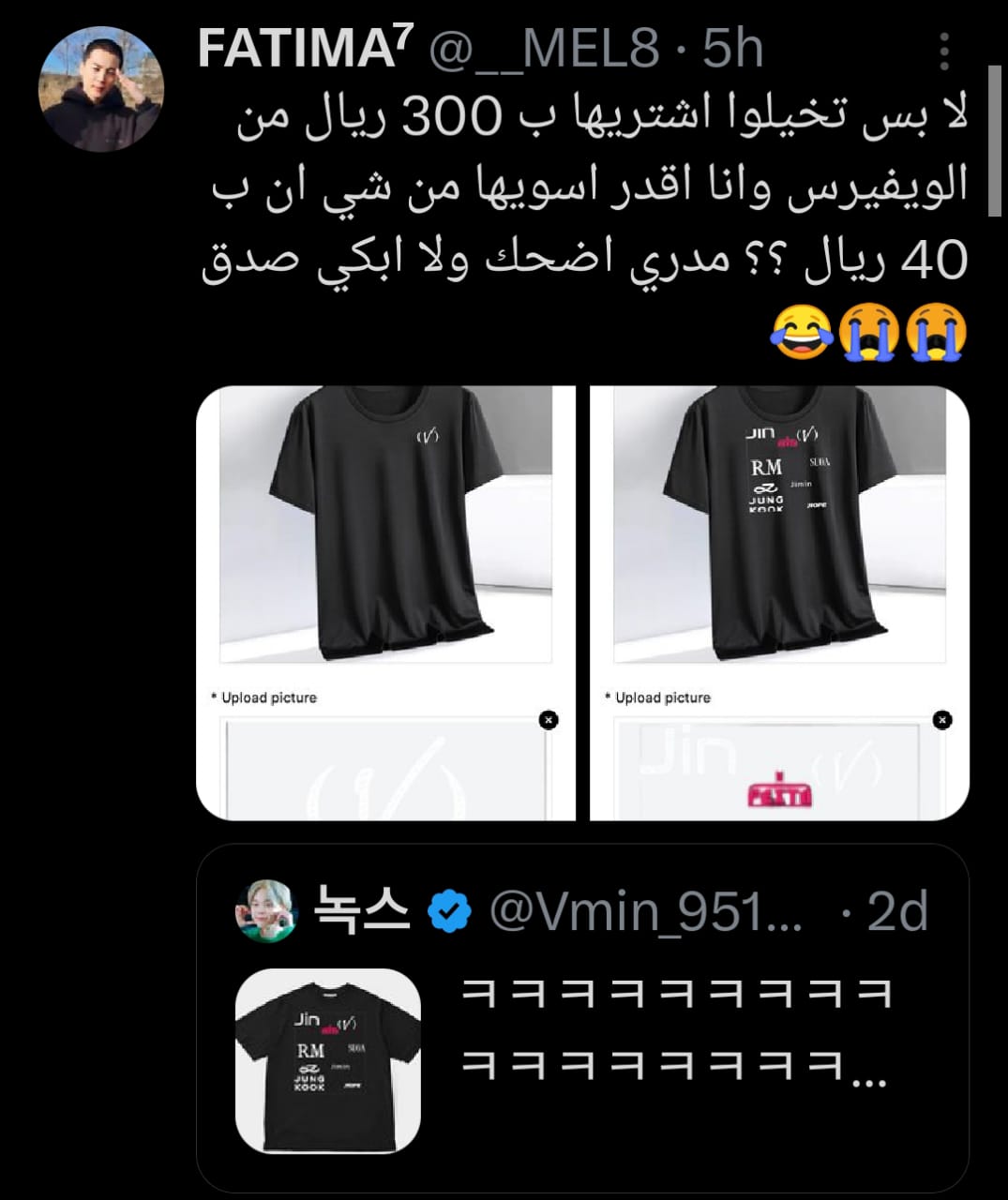Open the @__MEL8 username
1008x1200 pixels.
tap(544, 49)
